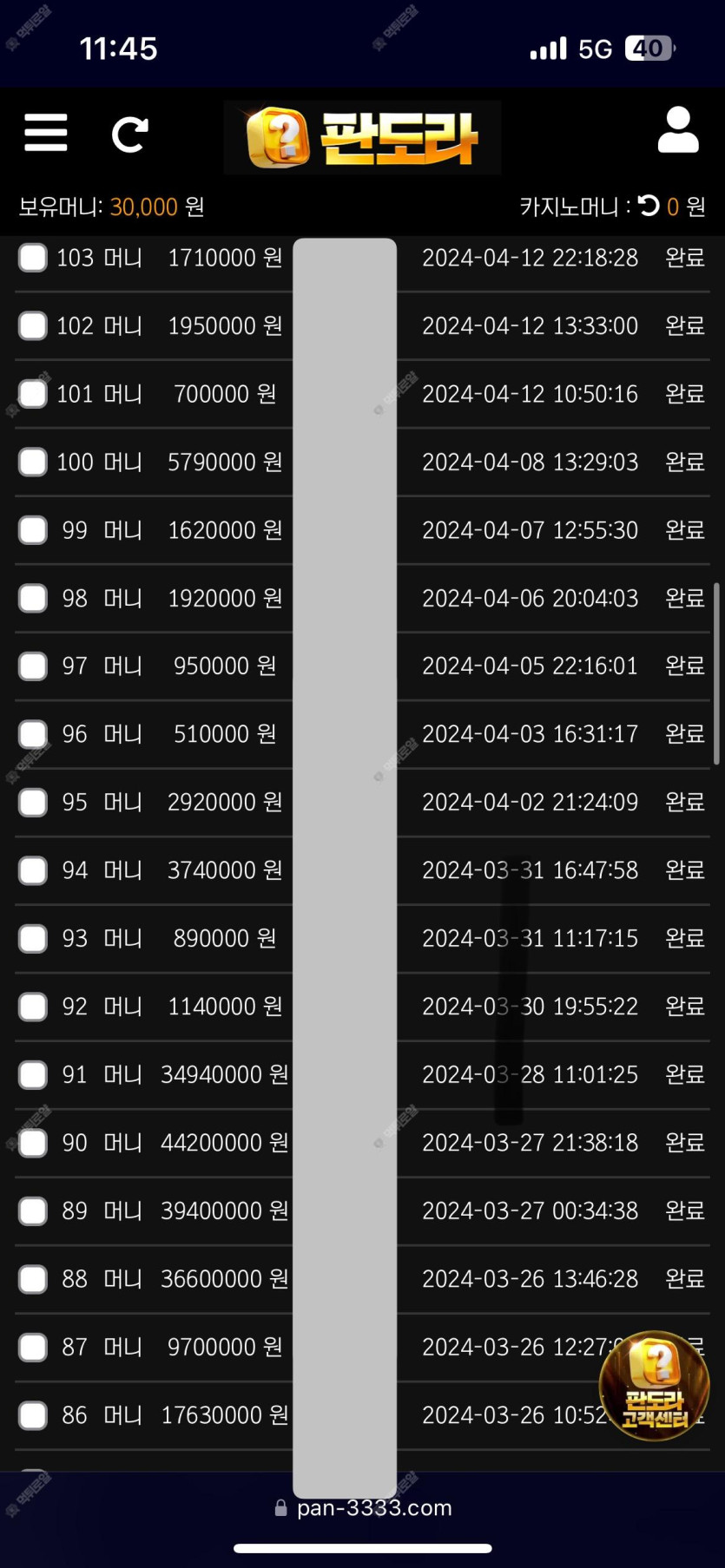Select the checkbox for row 102
The height and width of the screenshot is (1568, 725).
[33, 325]
